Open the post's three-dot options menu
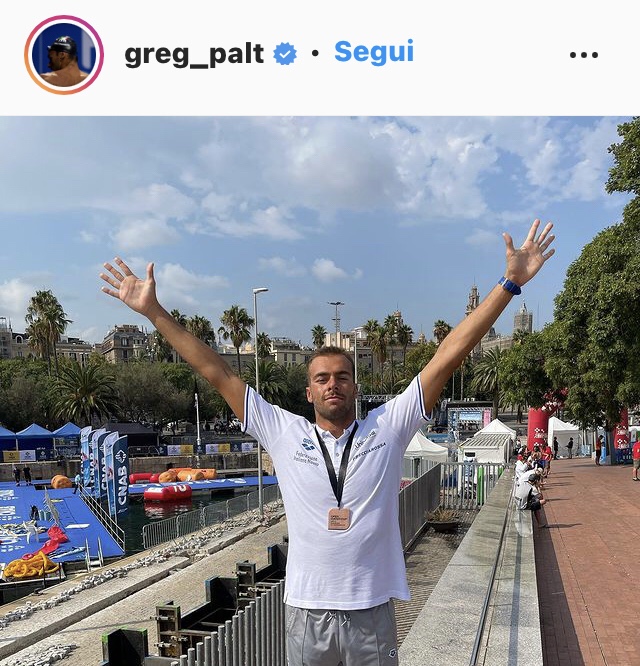 (583, 55)
